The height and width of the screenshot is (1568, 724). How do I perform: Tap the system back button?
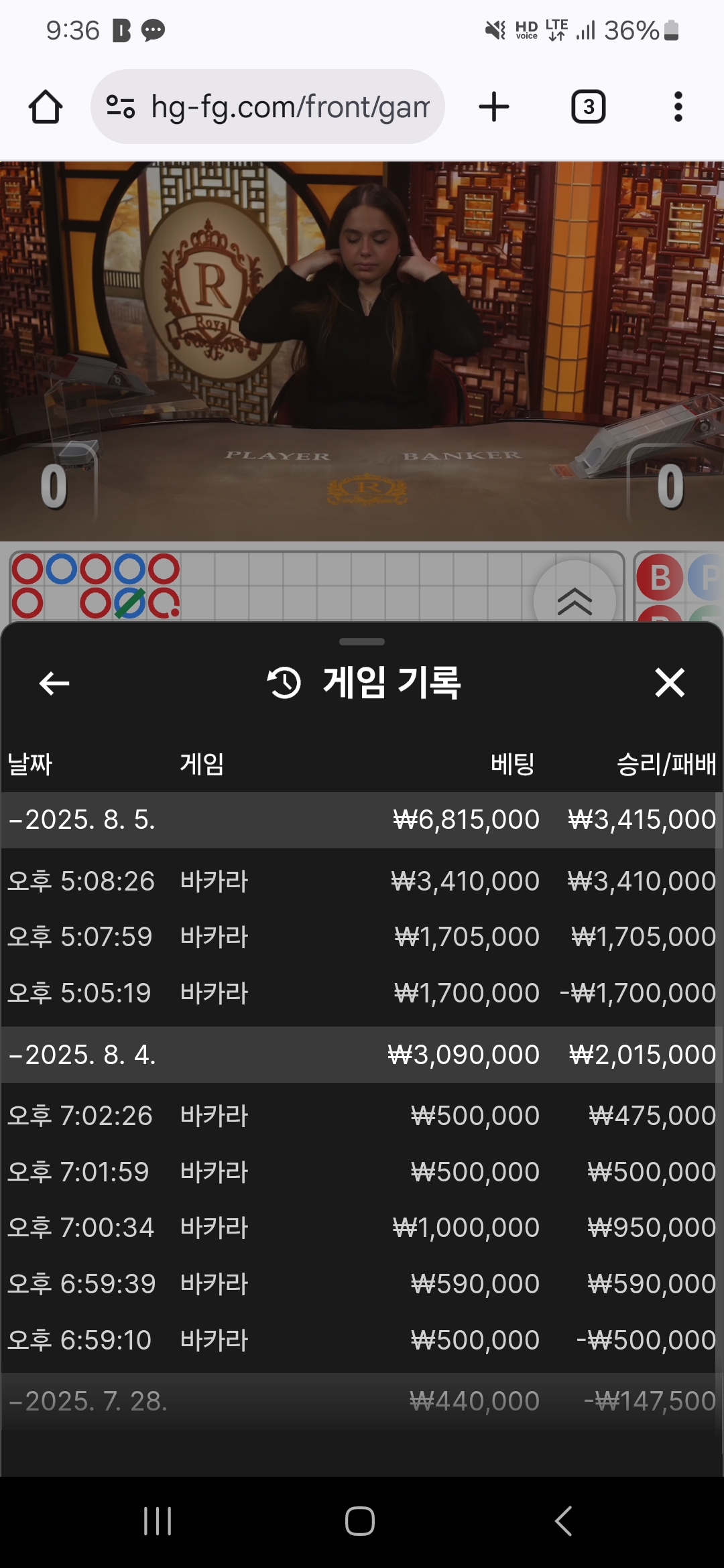pyautogui.click(x=564, y=1521)
